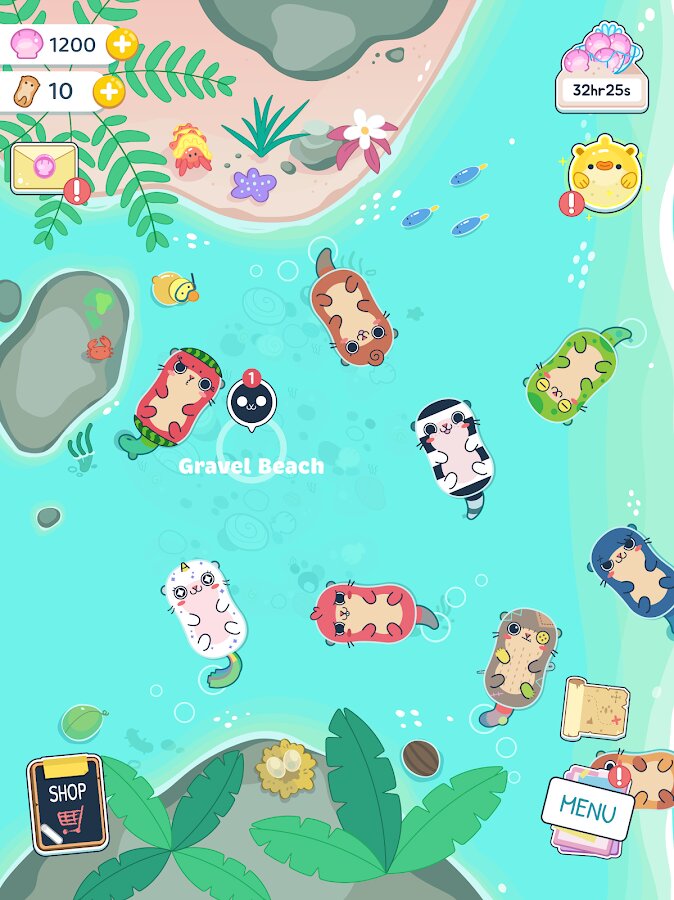Viewport: 674px width, 900px height.
Task: Open the treasure map scroll
Action: pos(594,708)
